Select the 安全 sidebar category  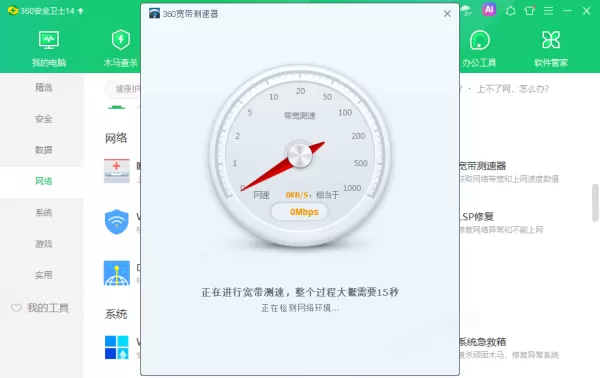(42, 119)
